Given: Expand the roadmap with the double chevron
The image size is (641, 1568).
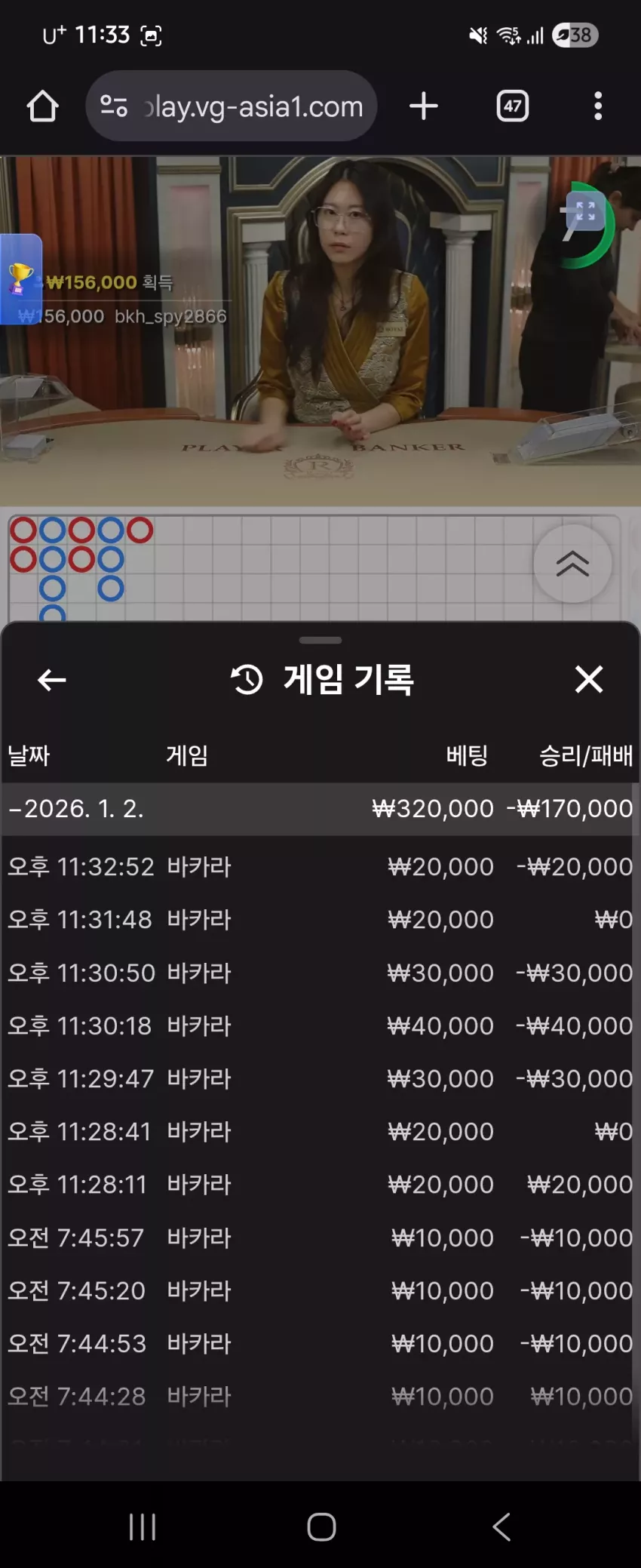Looking at the screenshot, I should pyautogui.click(x=572, y=563).
